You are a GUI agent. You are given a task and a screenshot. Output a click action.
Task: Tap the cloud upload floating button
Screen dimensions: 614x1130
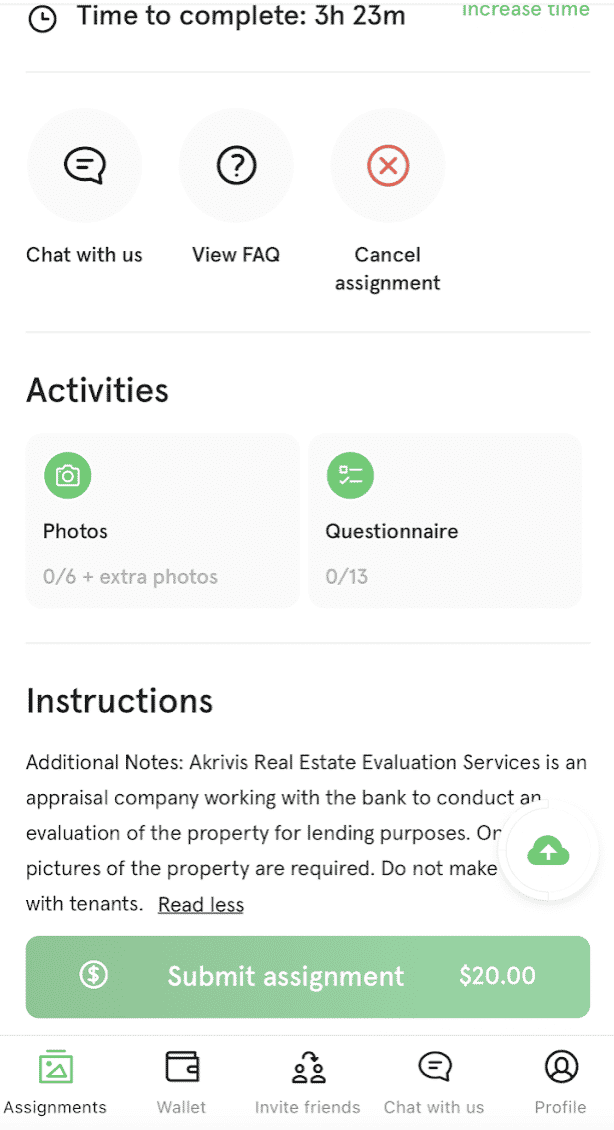tap(548, 850)
